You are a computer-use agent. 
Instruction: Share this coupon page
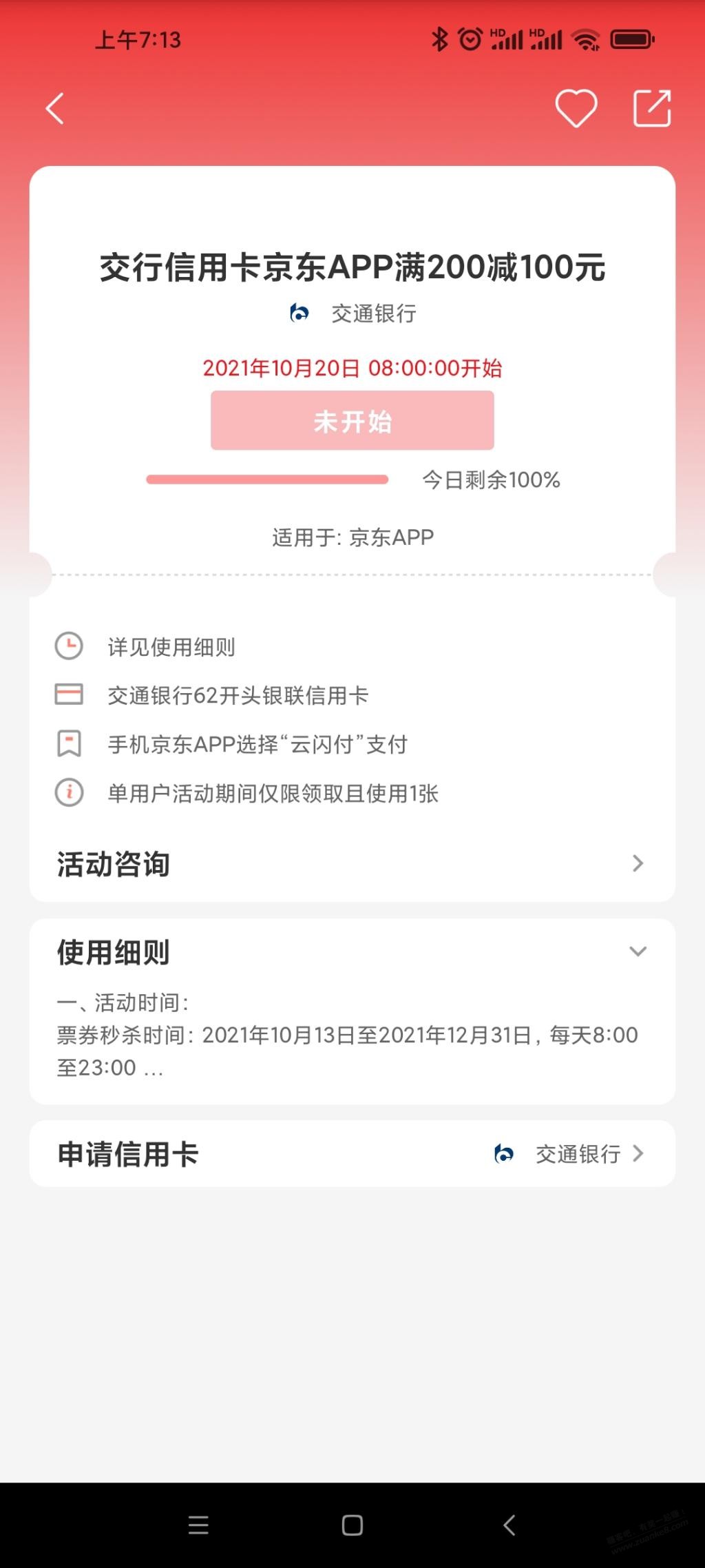pos(651,109)
